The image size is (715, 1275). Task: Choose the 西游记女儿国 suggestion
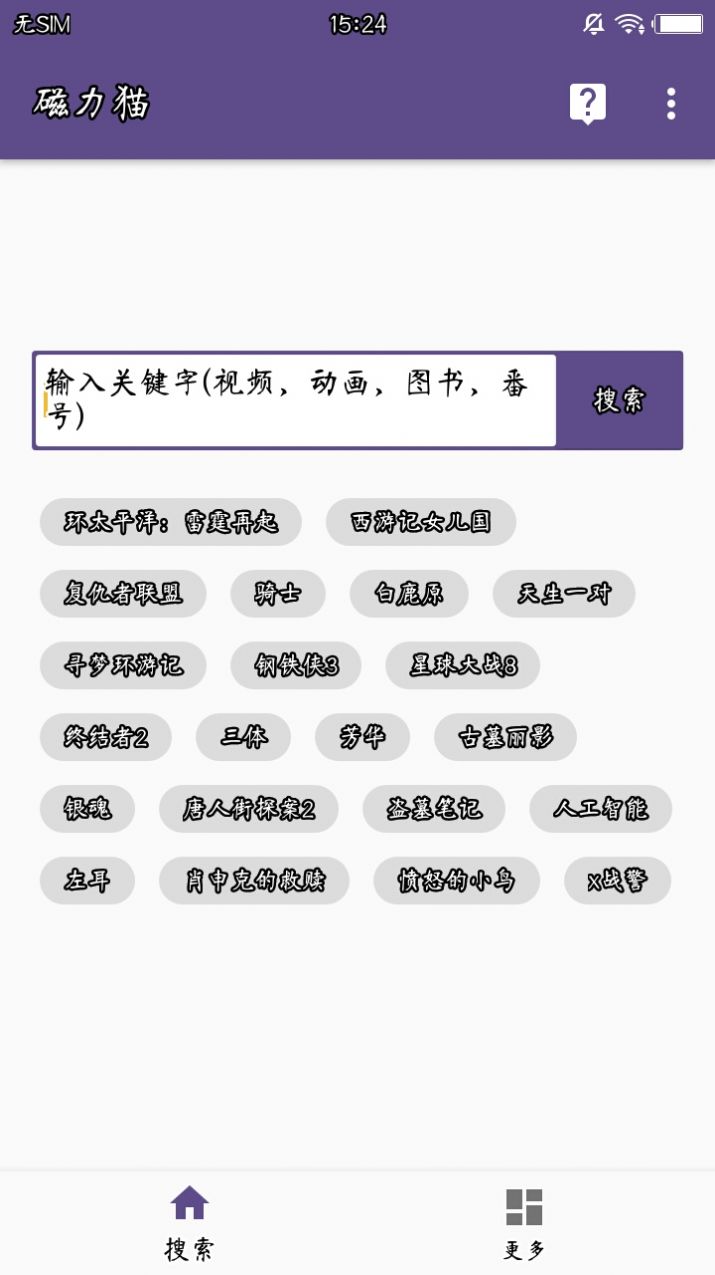click(421, 522)
